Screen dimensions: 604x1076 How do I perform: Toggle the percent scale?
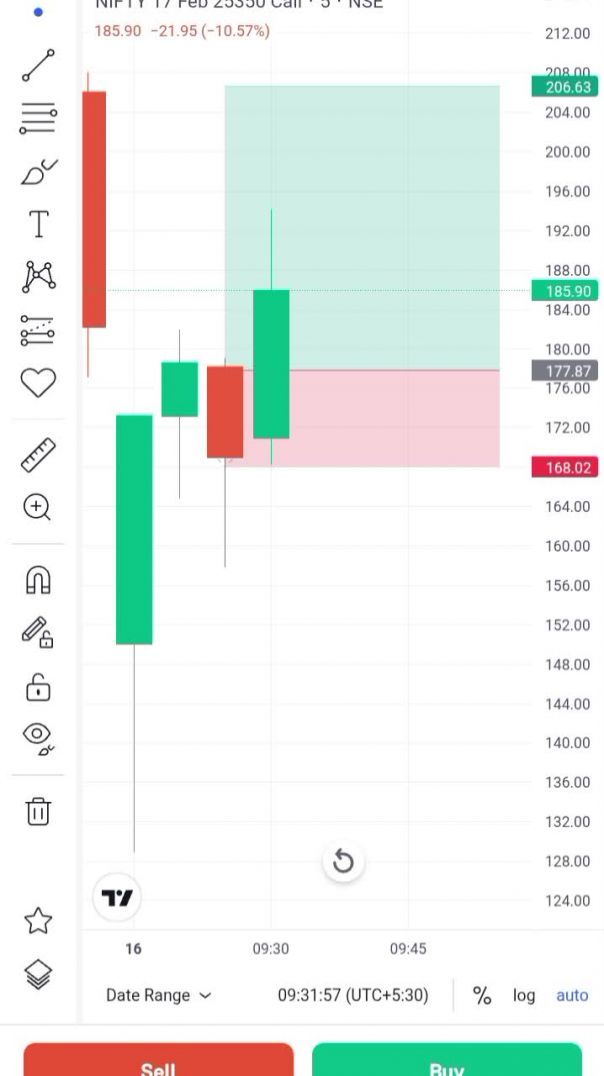pos(482,995)
